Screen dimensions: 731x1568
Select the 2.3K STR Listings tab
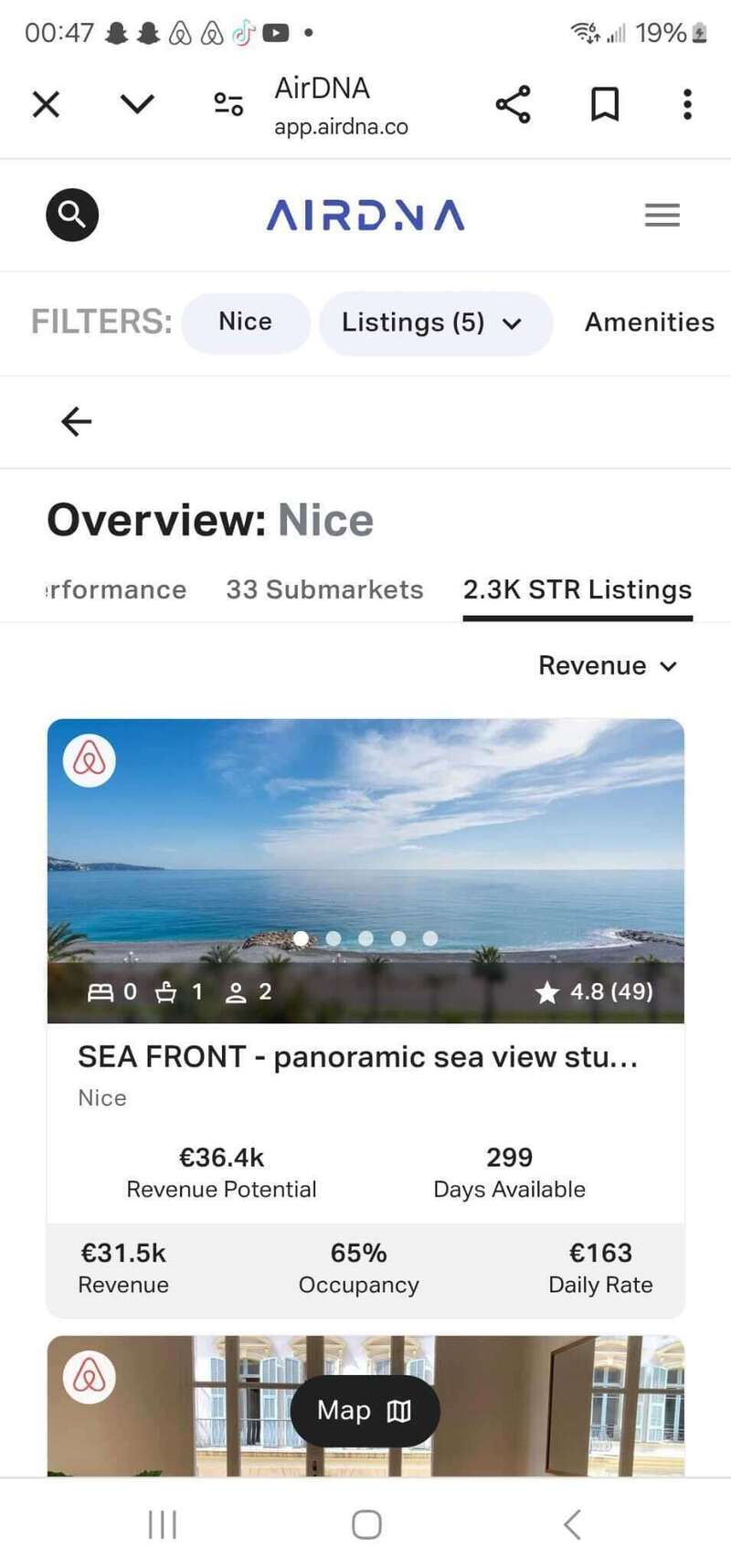[x=577, y=589]
